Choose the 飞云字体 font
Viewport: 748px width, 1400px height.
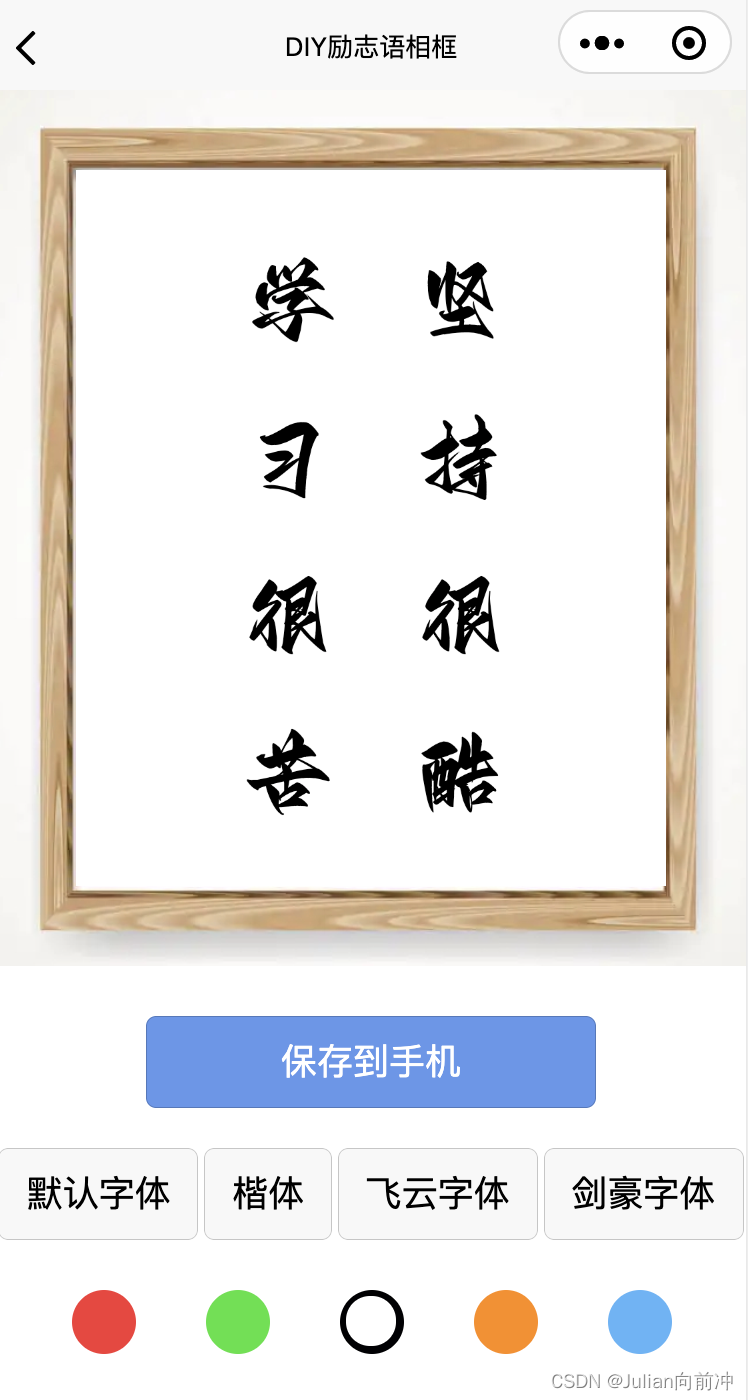coord(438,1193)
